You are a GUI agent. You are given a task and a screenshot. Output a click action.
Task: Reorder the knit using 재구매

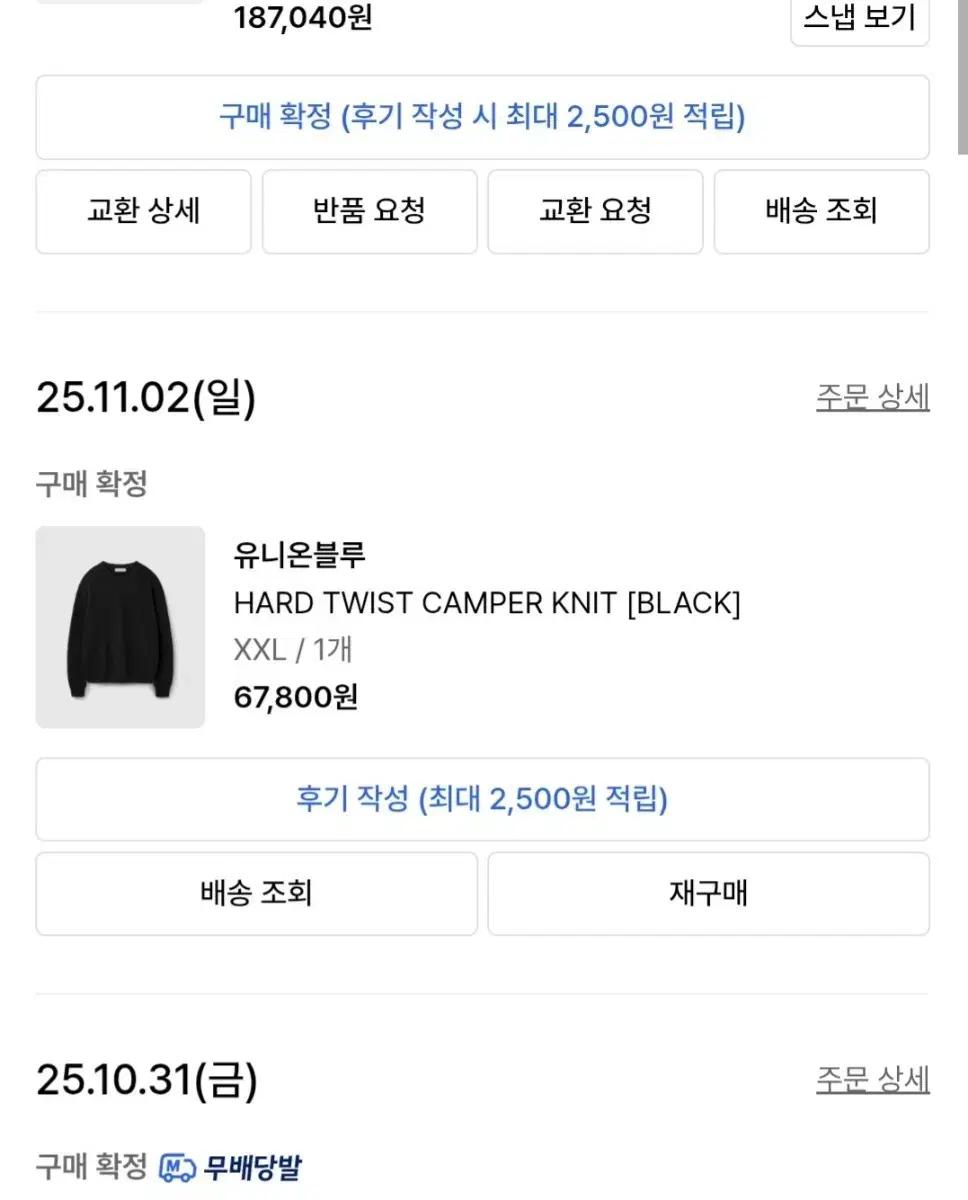[x=710, y=893]
